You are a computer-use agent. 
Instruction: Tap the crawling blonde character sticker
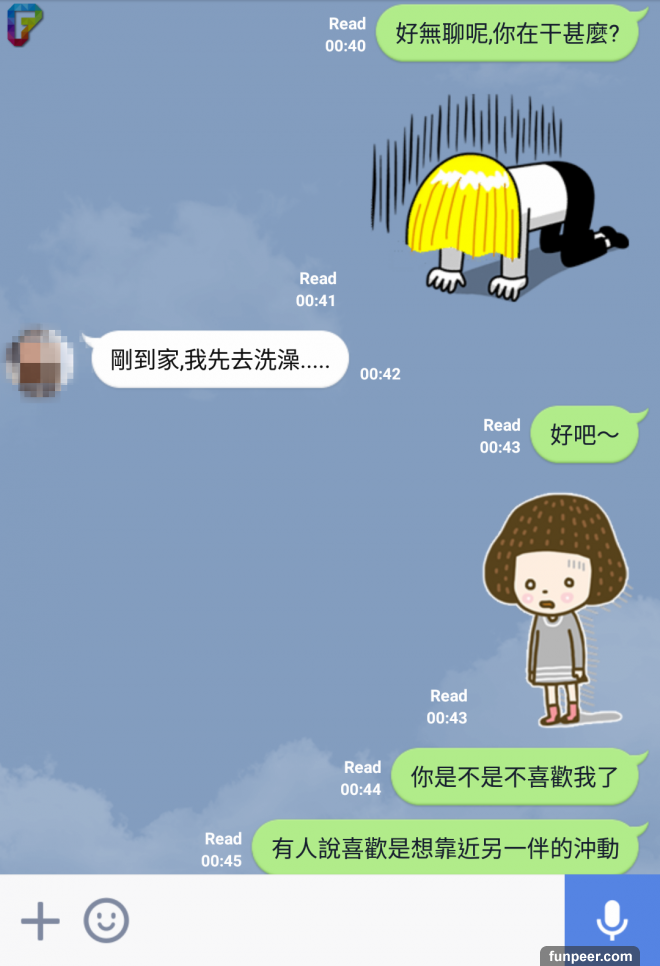pos(500,200)
